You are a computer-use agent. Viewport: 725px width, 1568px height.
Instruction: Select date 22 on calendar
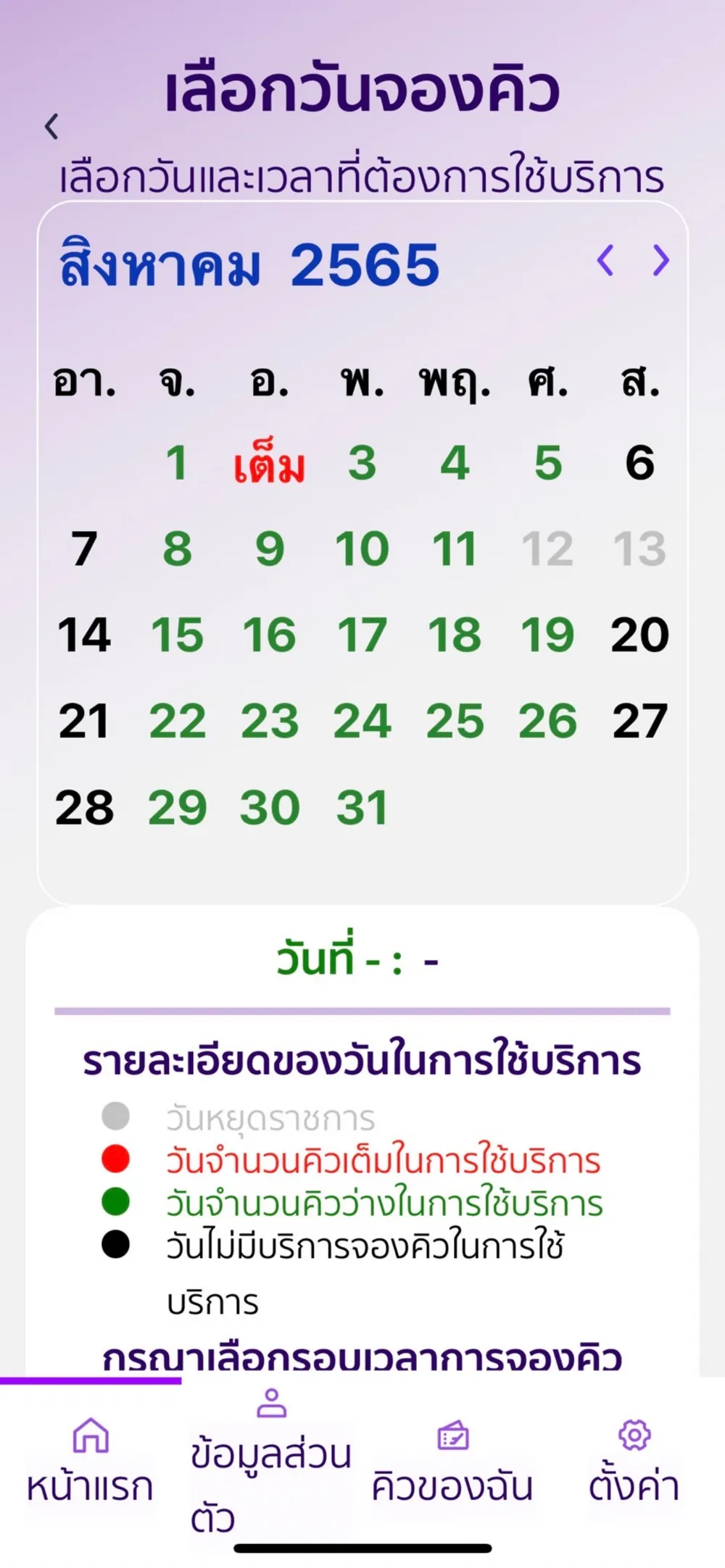coord(177,721)
